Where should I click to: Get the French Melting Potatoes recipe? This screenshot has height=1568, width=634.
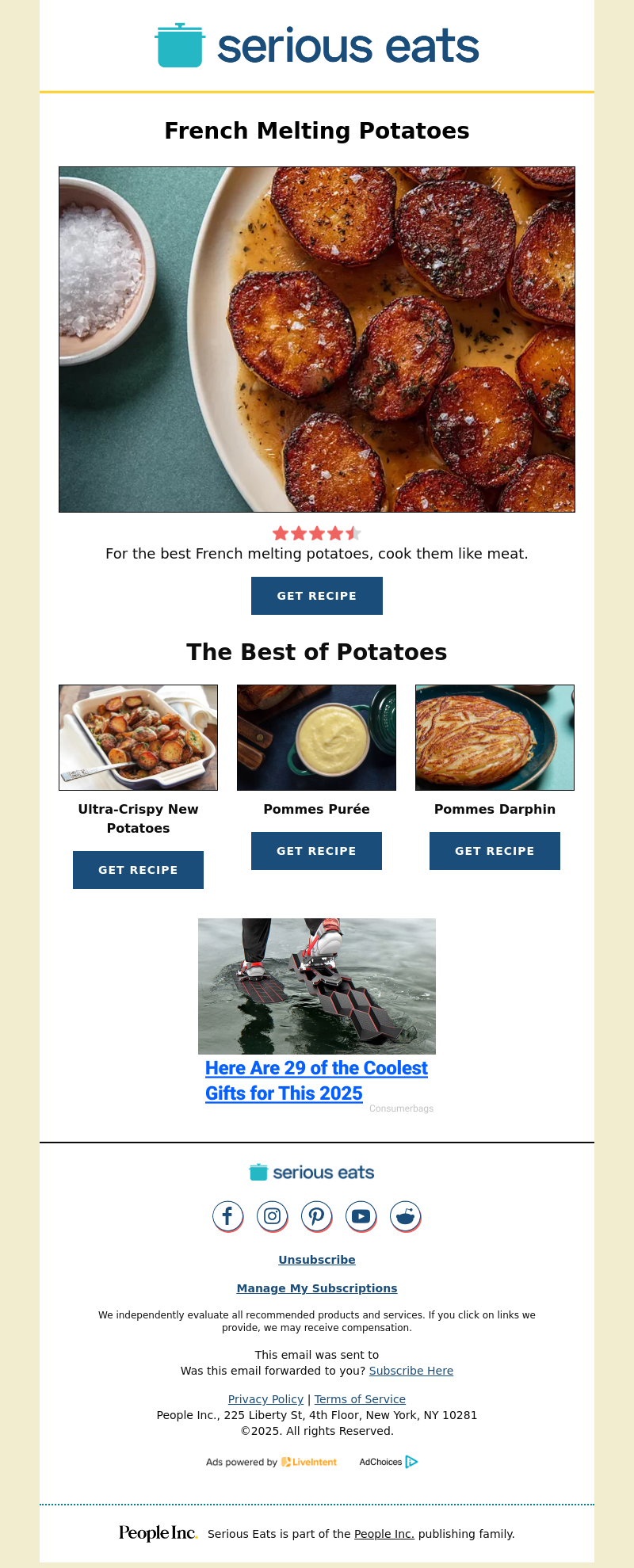pos(316,596)
